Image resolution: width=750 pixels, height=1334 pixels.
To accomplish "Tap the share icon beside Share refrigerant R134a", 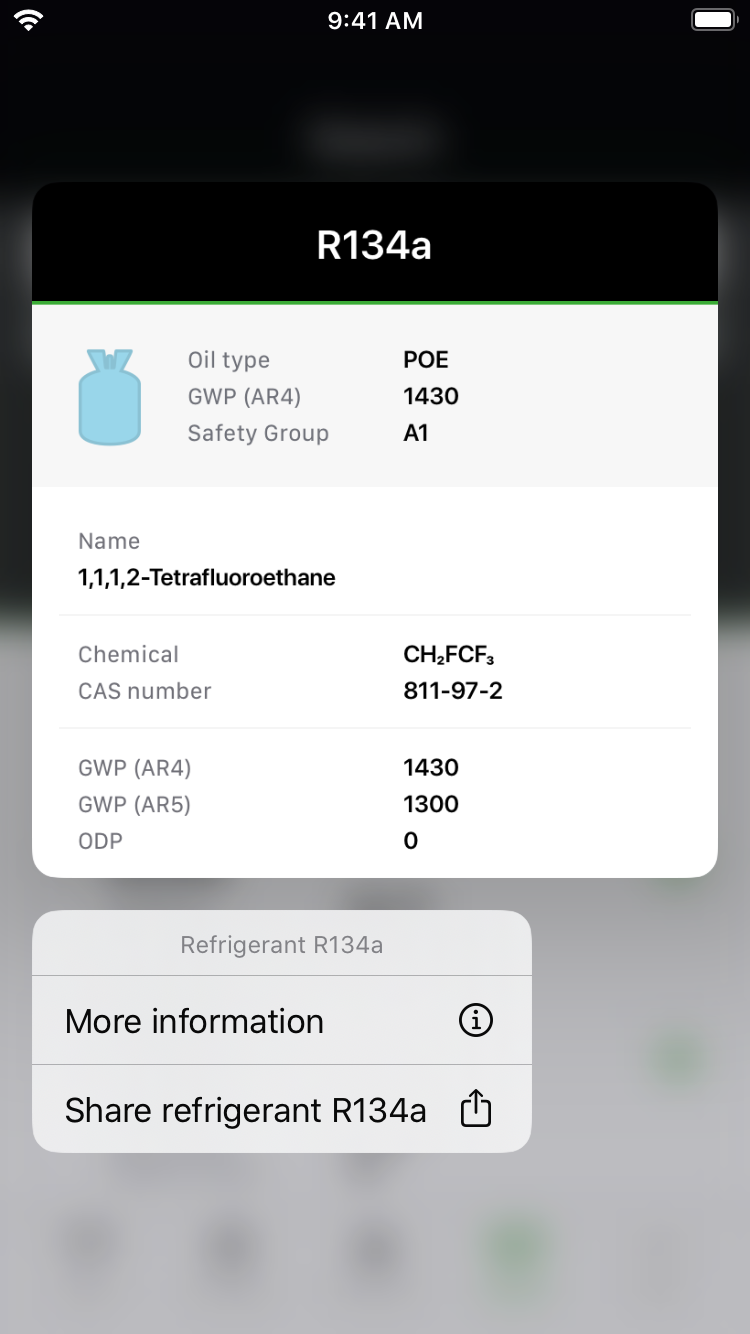I will pos(475,1108).
